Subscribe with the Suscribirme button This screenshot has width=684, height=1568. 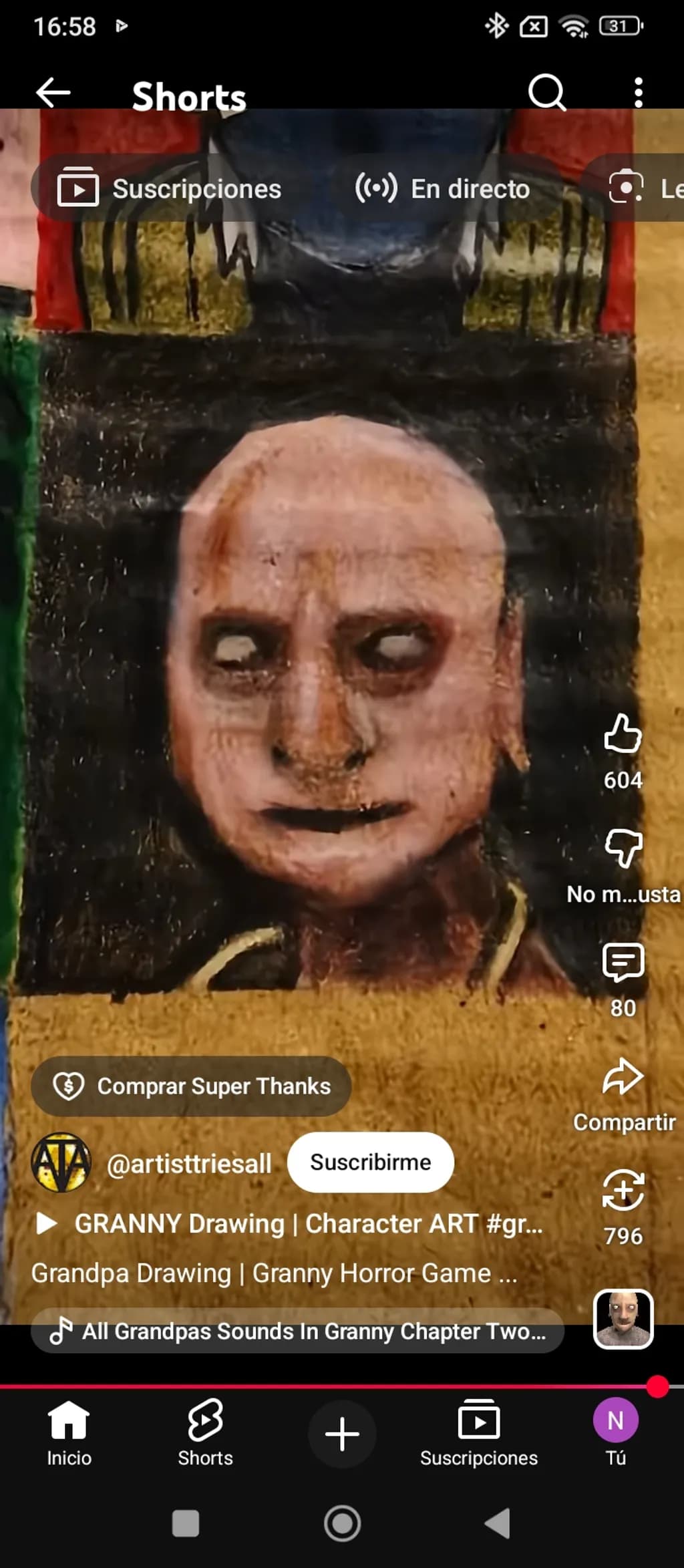coord(371,1162)
